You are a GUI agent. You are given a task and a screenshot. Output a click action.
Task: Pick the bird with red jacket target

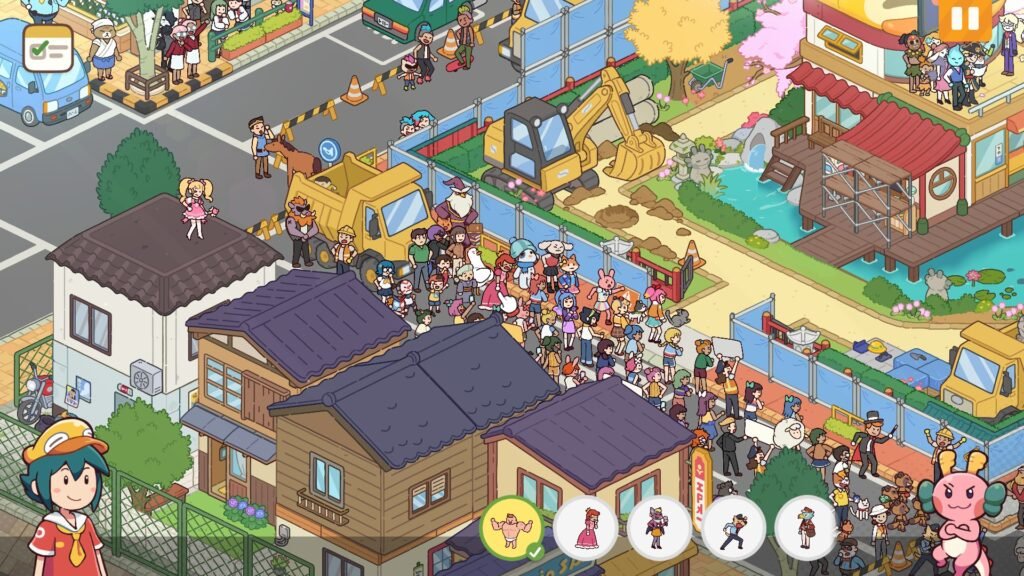806,527
